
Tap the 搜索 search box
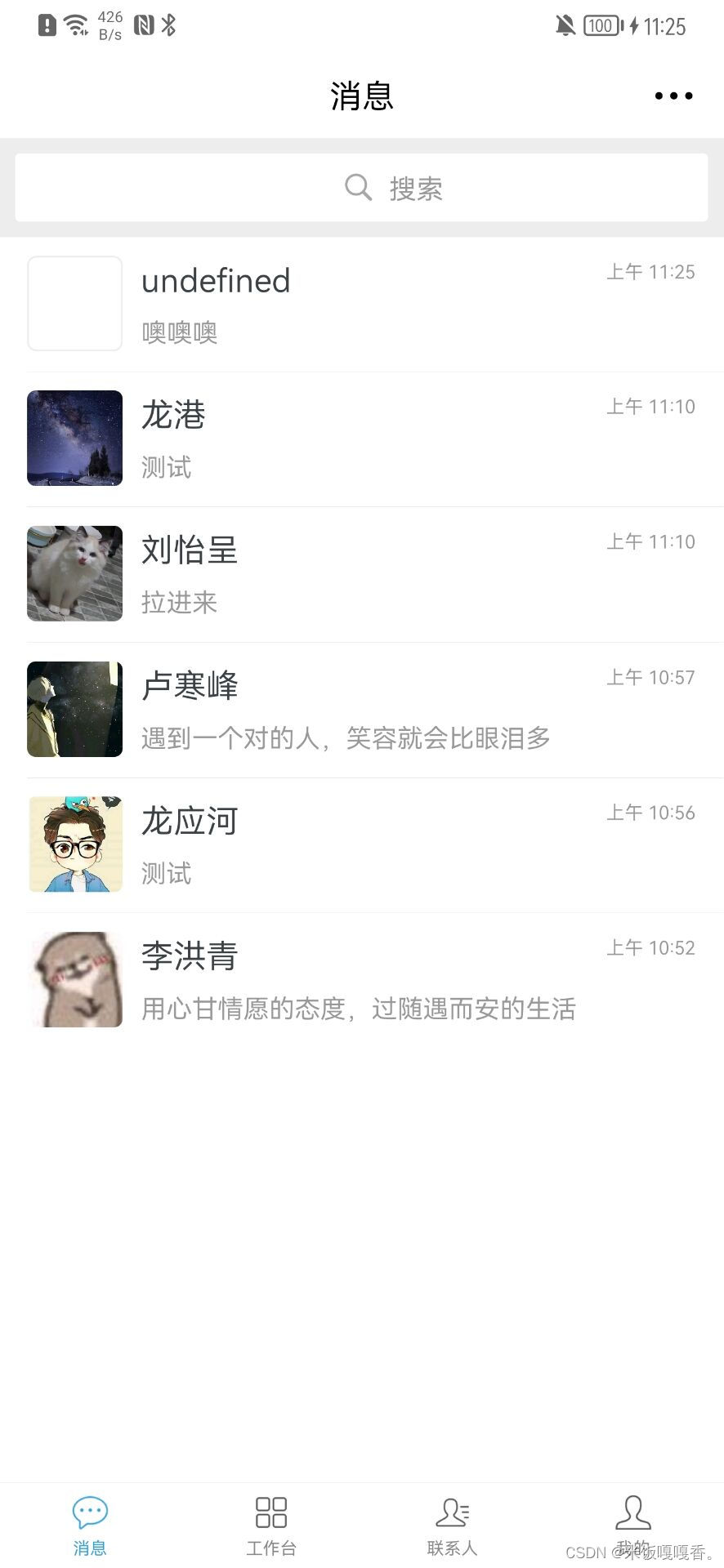(x=361, y=188)
